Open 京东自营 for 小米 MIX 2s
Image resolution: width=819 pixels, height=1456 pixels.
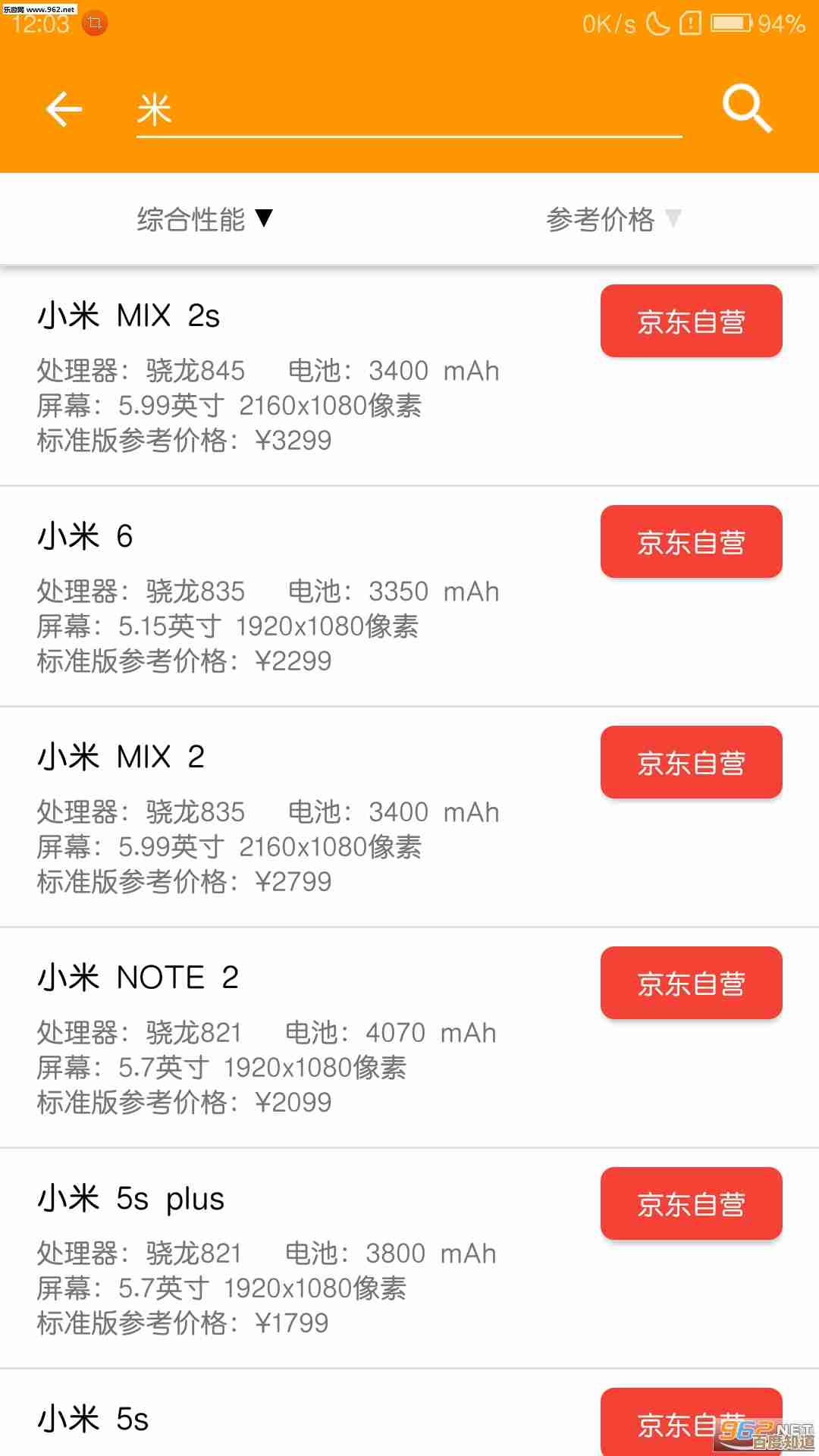[x=691, y=322]
